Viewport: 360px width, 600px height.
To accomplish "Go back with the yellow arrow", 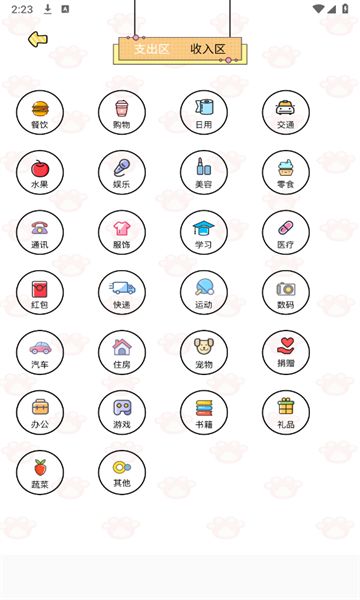I will 38,39.
